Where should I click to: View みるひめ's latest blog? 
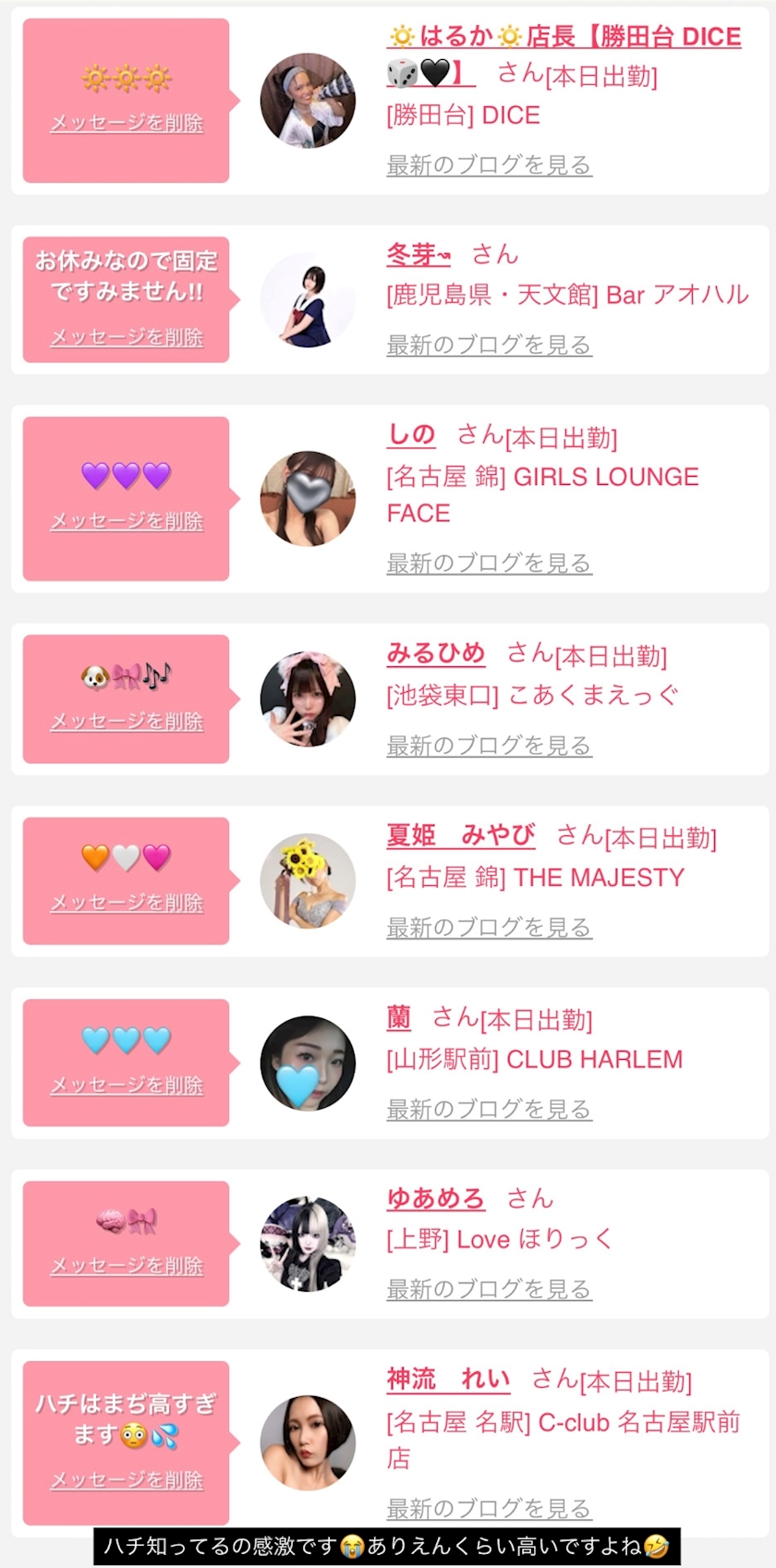(489, 746)
